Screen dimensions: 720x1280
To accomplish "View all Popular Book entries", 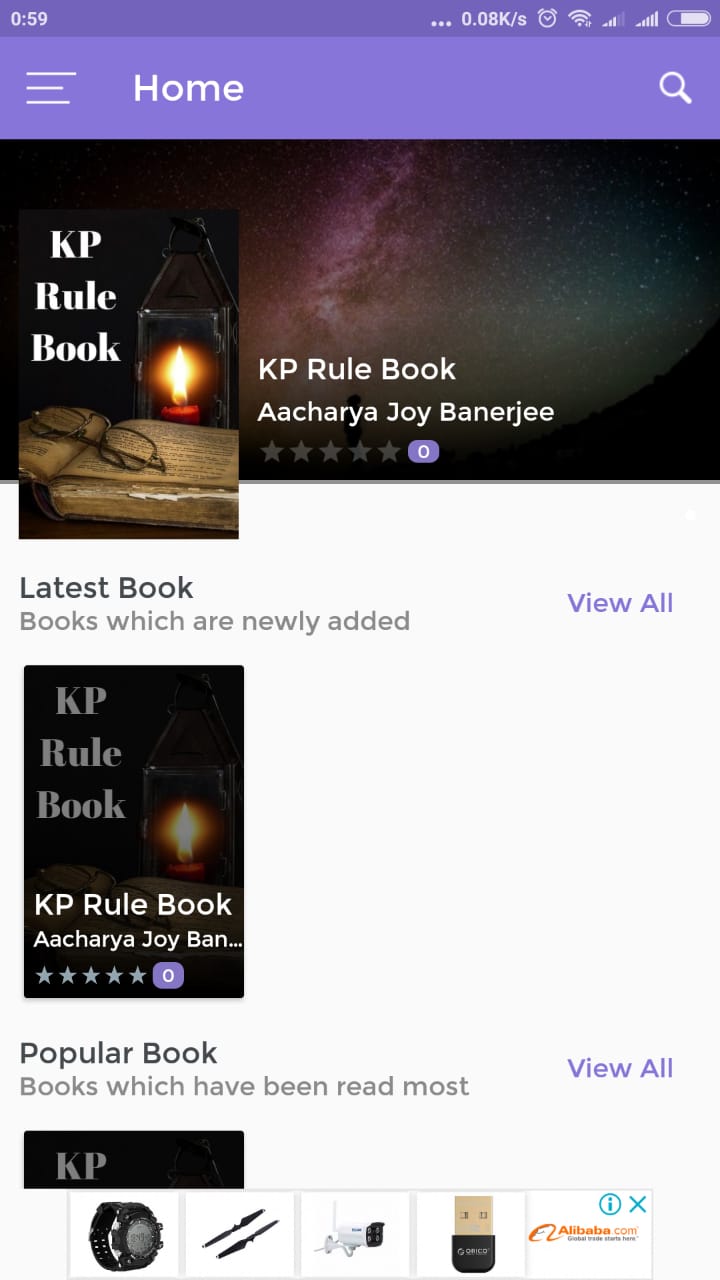I will pyautogui.click(x=620, y=1068).
